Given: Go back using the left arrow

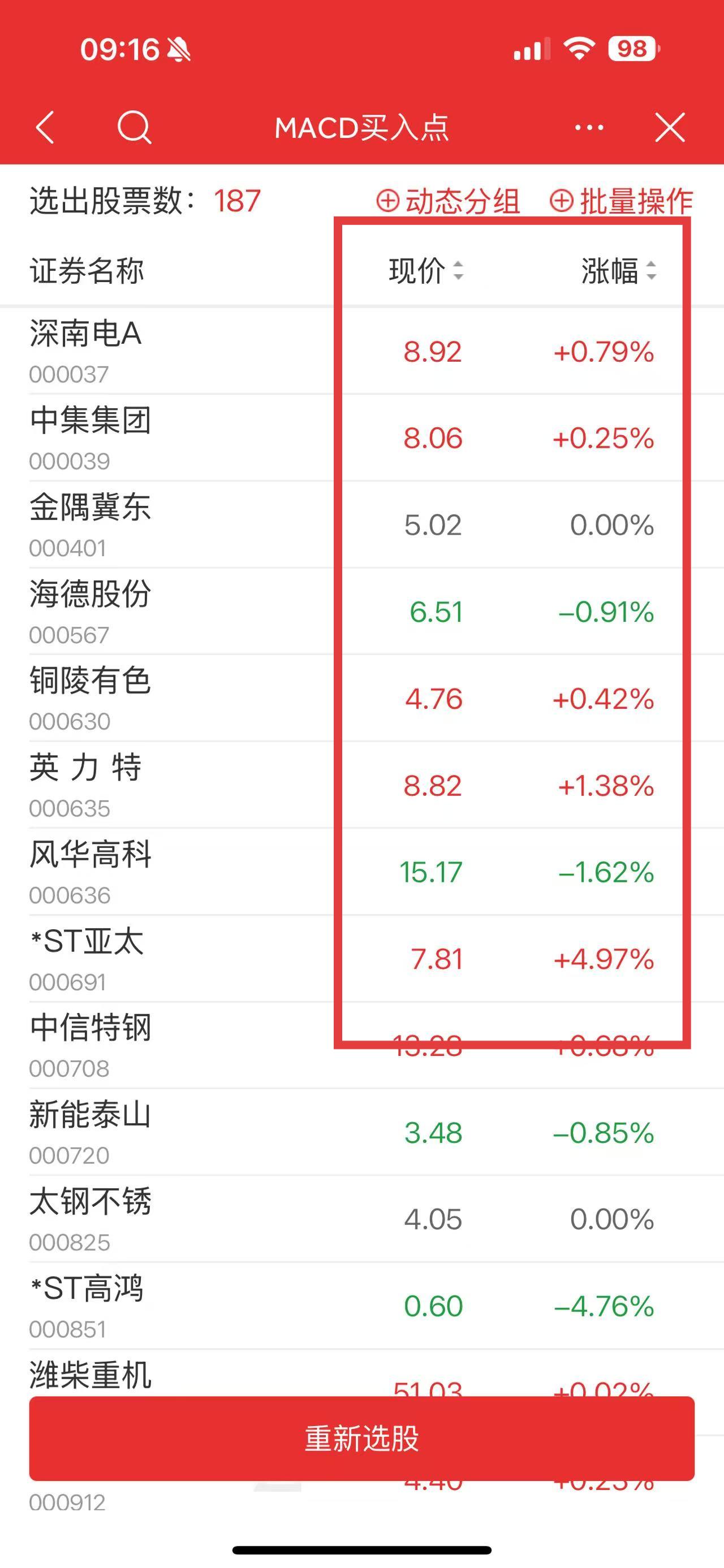Looking at the screenshot, I should pos(46,127).
